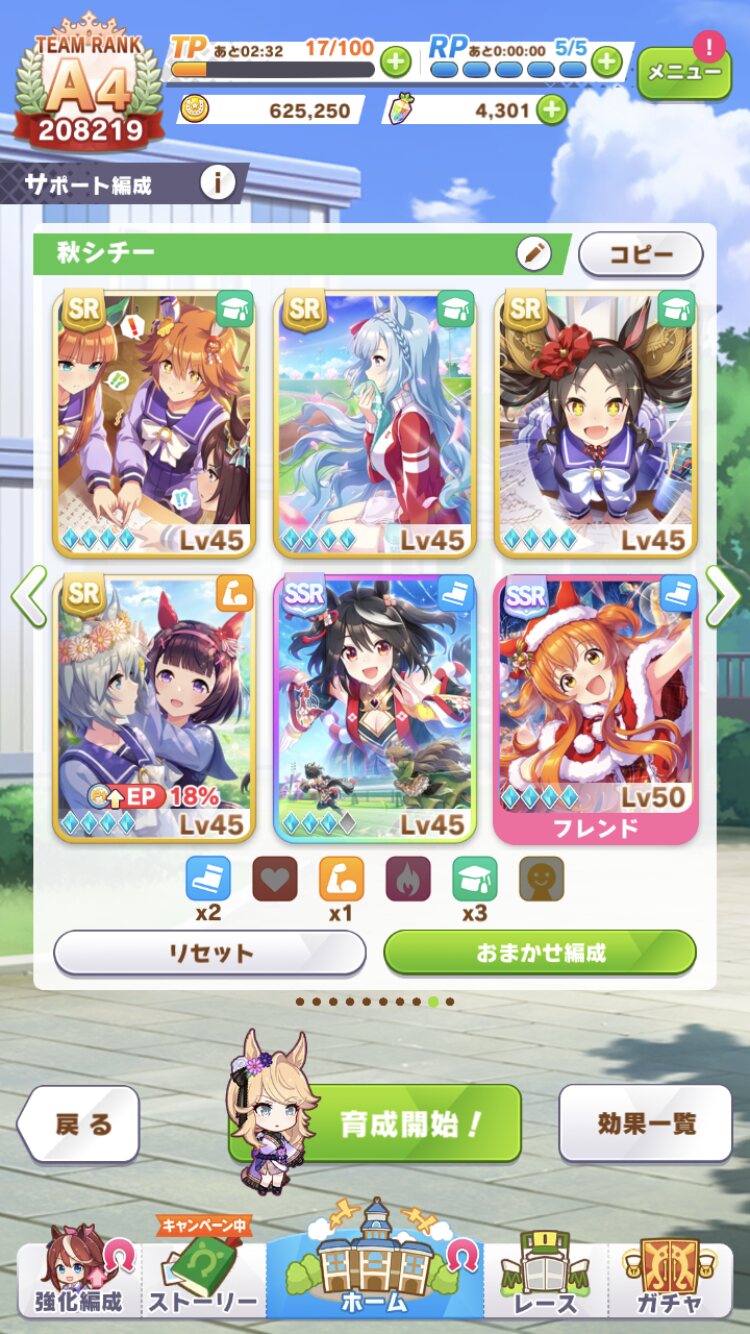The image size is (750, 1334).
Task: Tap the コピー button
Action: [641, 254]
